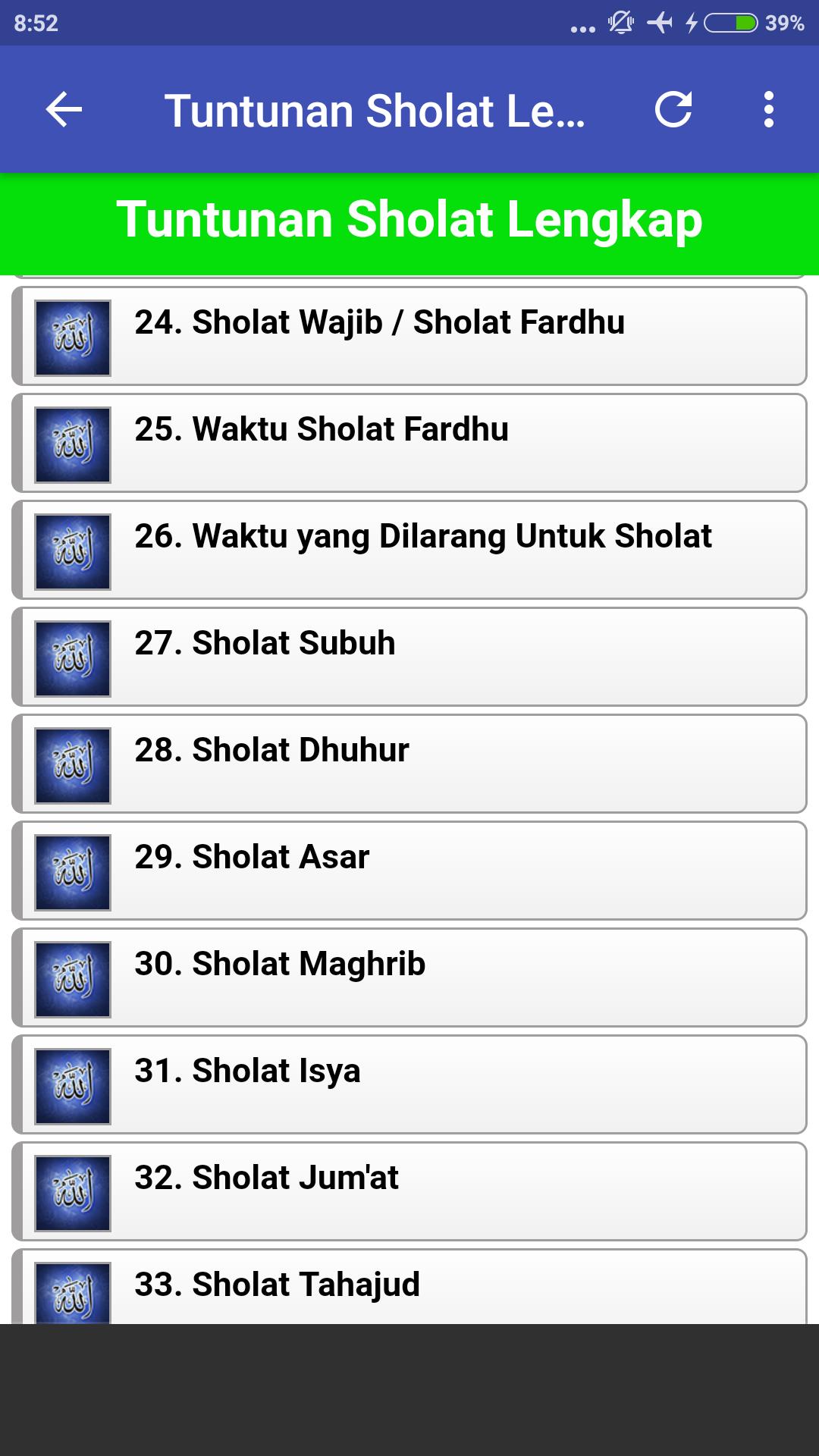
Task: Open the Sholat Asar entry
Action: [409, 871]
